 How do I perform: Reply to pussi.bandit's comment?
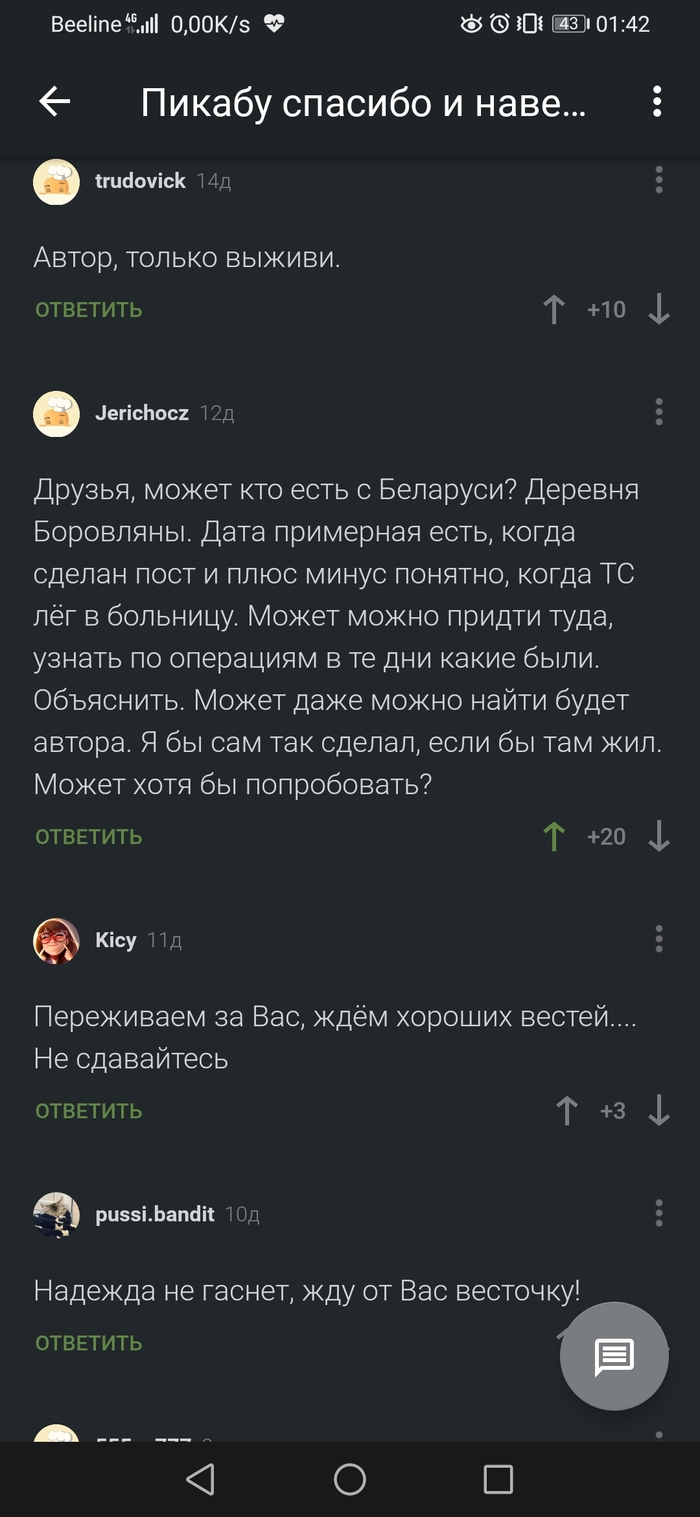(89, 1343)
